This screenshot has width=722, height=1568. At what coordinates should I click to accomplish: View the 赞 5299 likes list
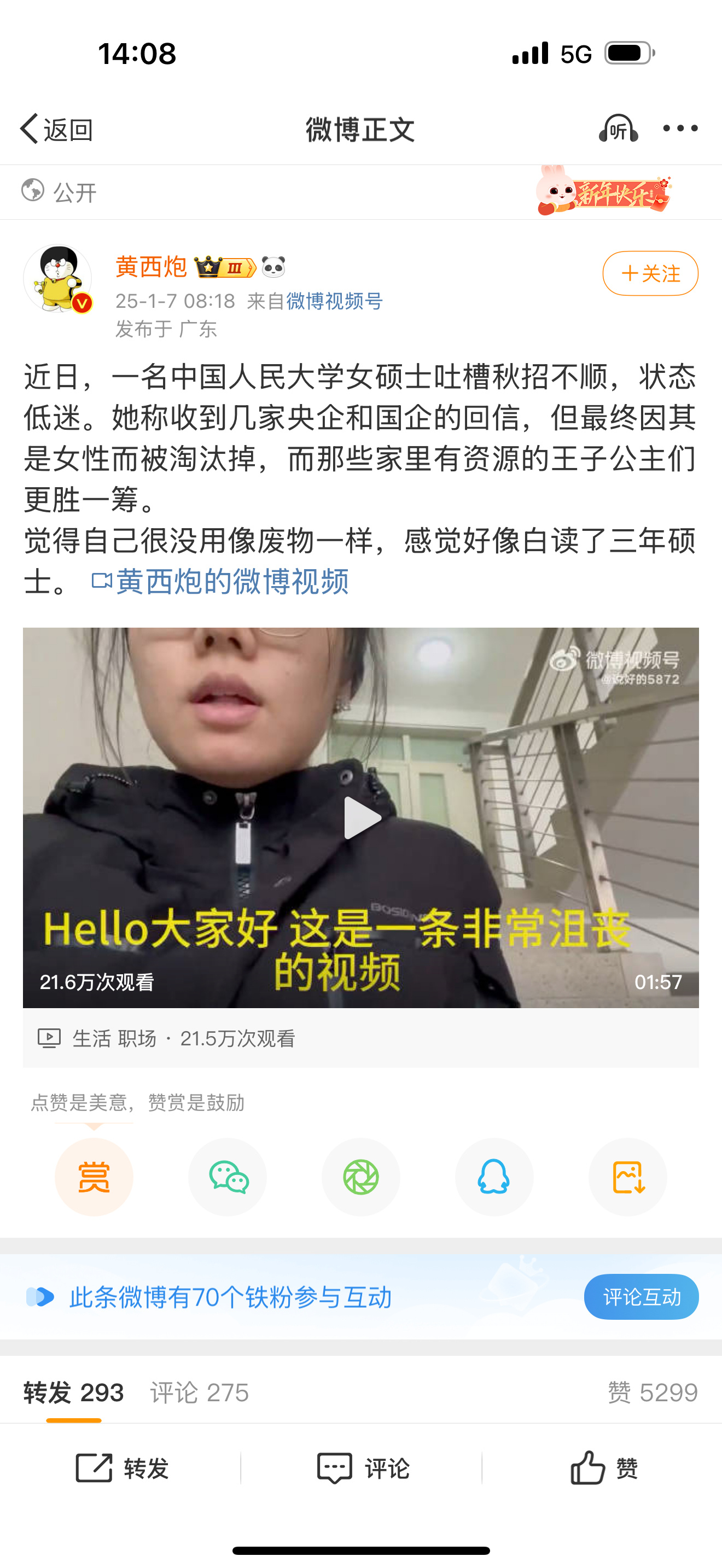(653, 1392)
